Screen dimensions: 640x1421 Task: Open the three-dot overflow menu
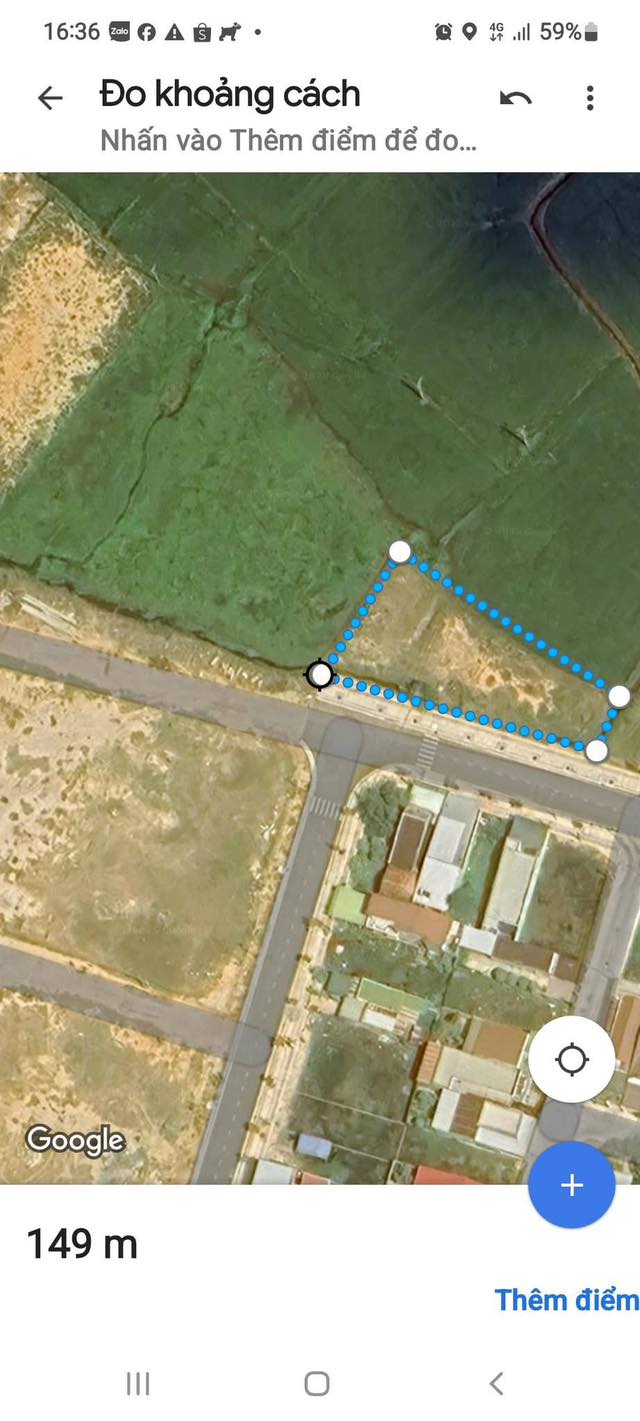tap(590, 97)
